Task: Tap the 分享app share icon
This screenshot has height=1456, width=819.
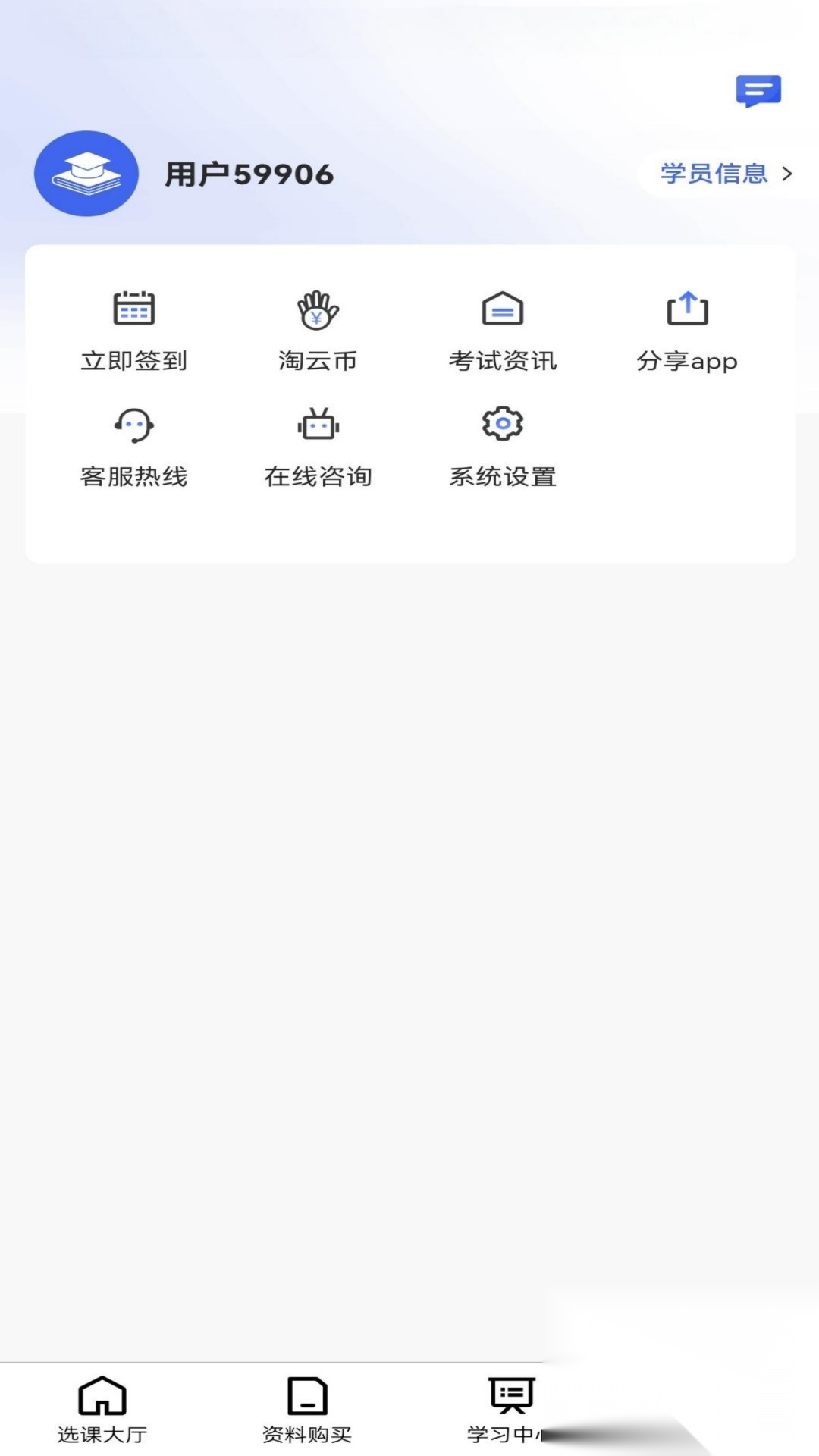Action: click(x=686, y=309)
